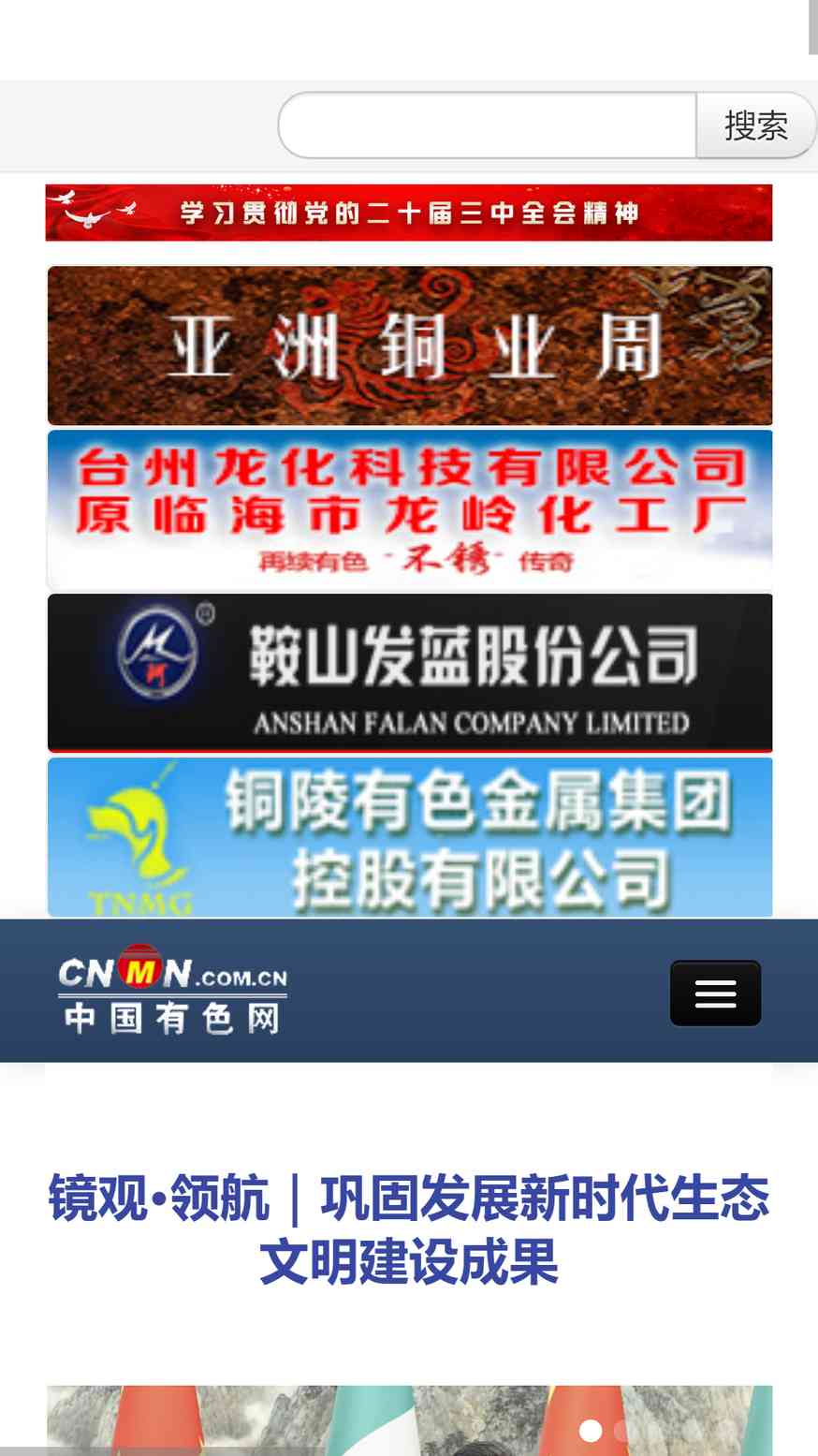Screen dimensions: 818x1456
Task: Open the 鞍山发蓝股份公司 banner
Action: click(410, 673)
